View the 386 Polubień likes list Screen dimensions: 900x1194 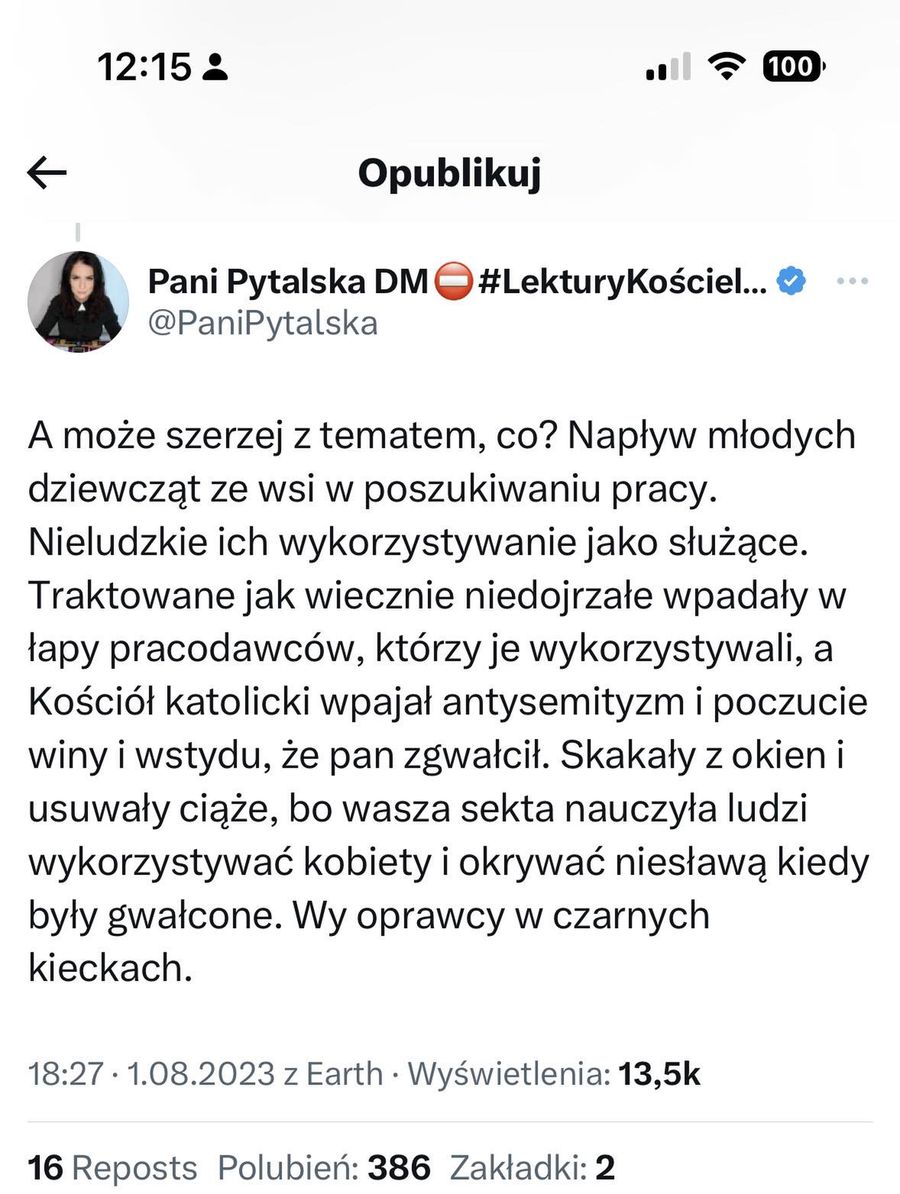point(325,1166)
